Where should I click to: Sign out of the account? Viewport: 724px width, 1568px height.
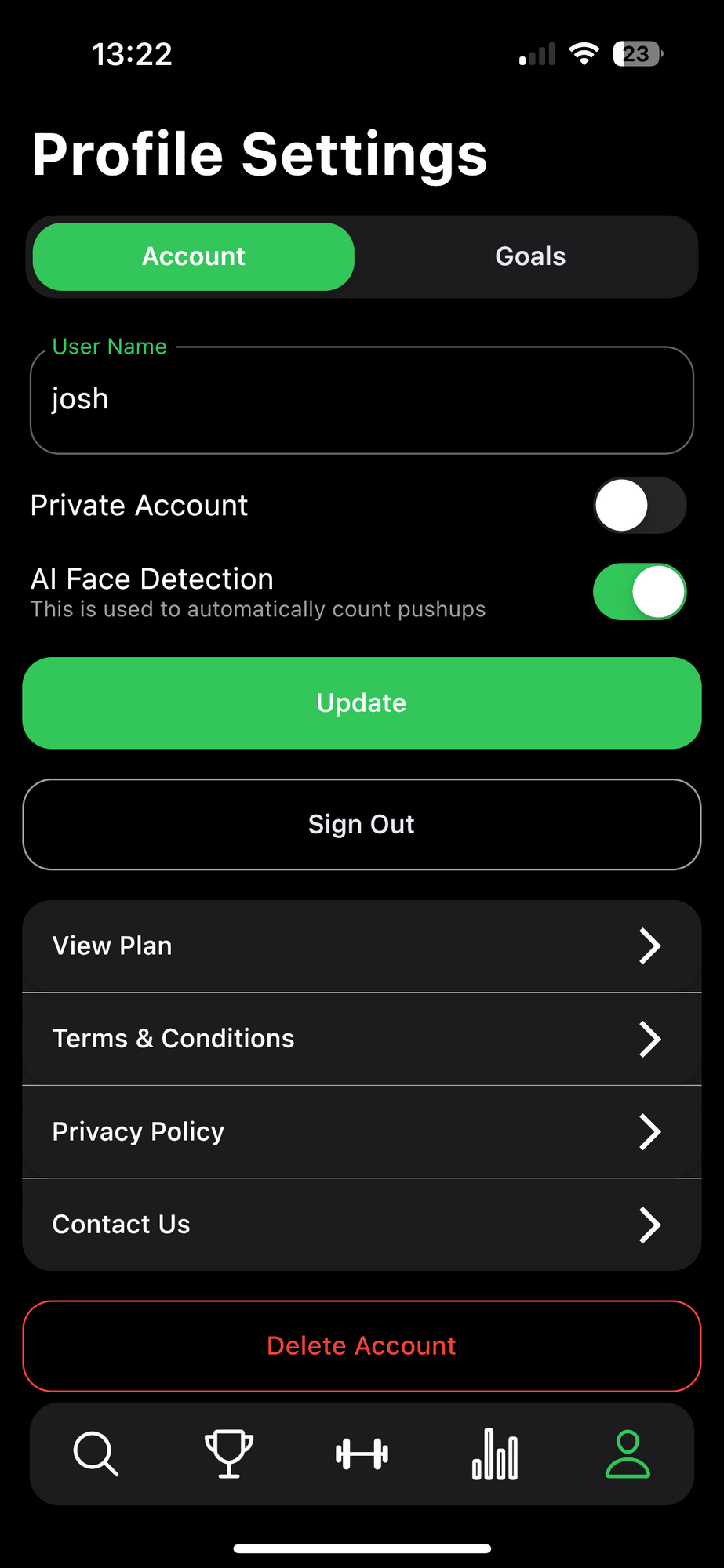tap(362, 824)
